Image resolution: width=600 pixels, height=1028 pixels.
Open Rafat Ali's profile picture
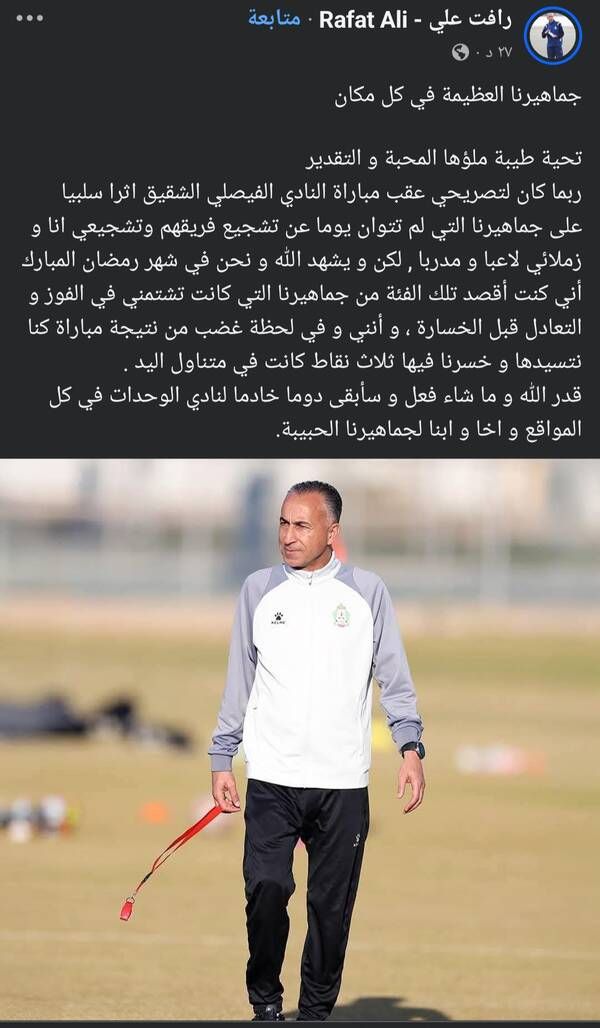552,35
